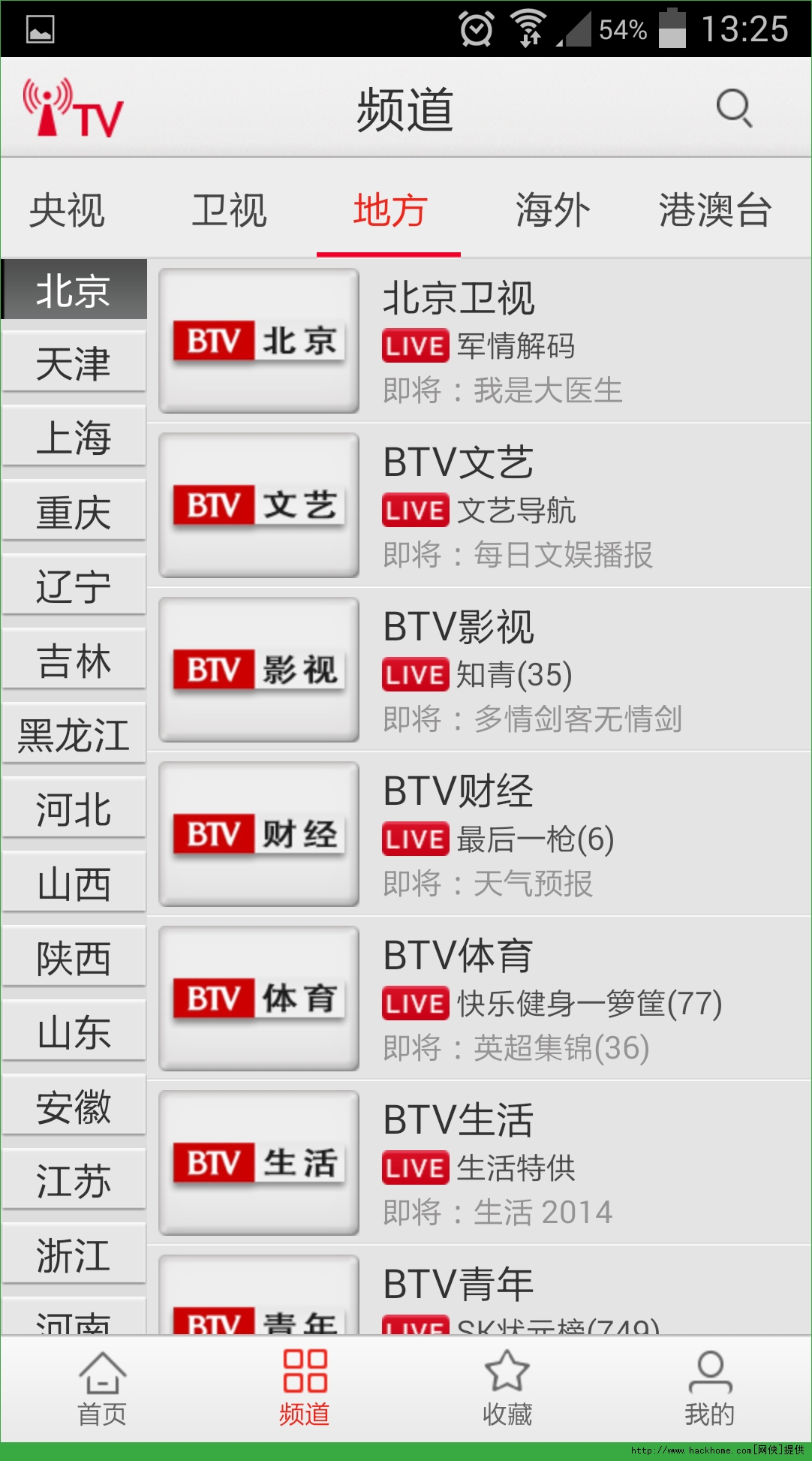Open the BTV财经 channel
The height and width of the screenshot is (1461, 812).
tap(480, 835)
